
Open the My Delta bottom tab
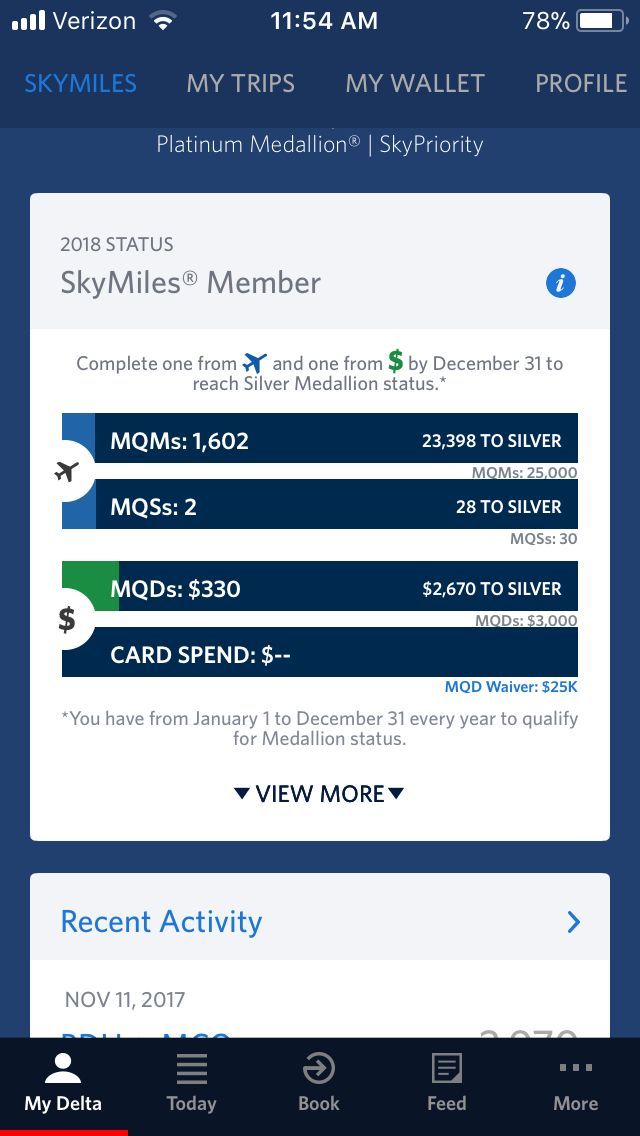[x=63, y=1084]
